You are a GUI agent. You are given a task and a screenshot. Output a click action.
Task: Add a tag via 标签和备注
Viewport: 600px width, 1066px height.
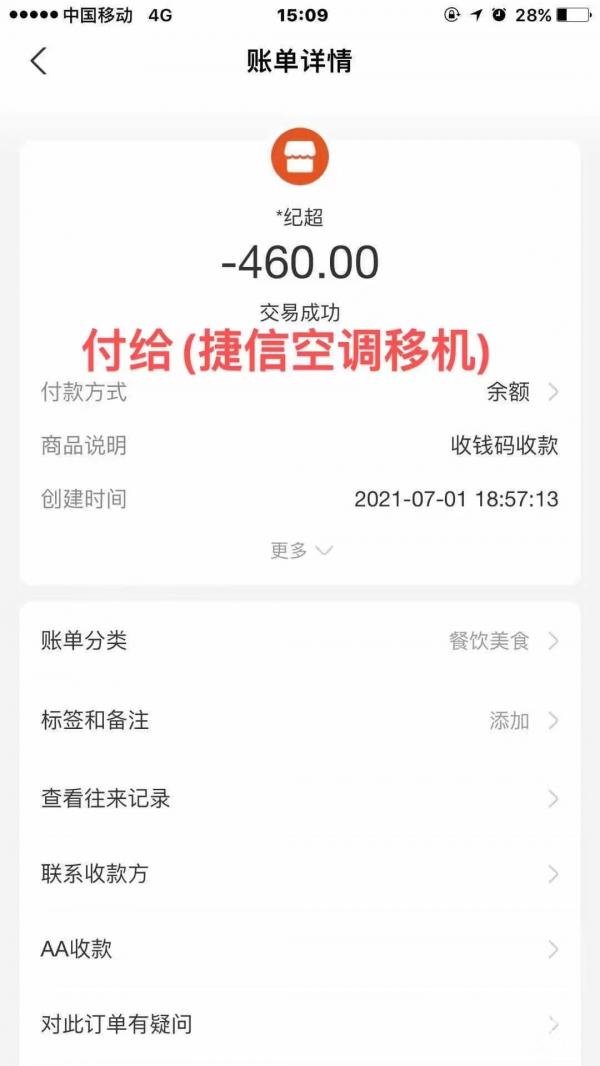(300, 721)
